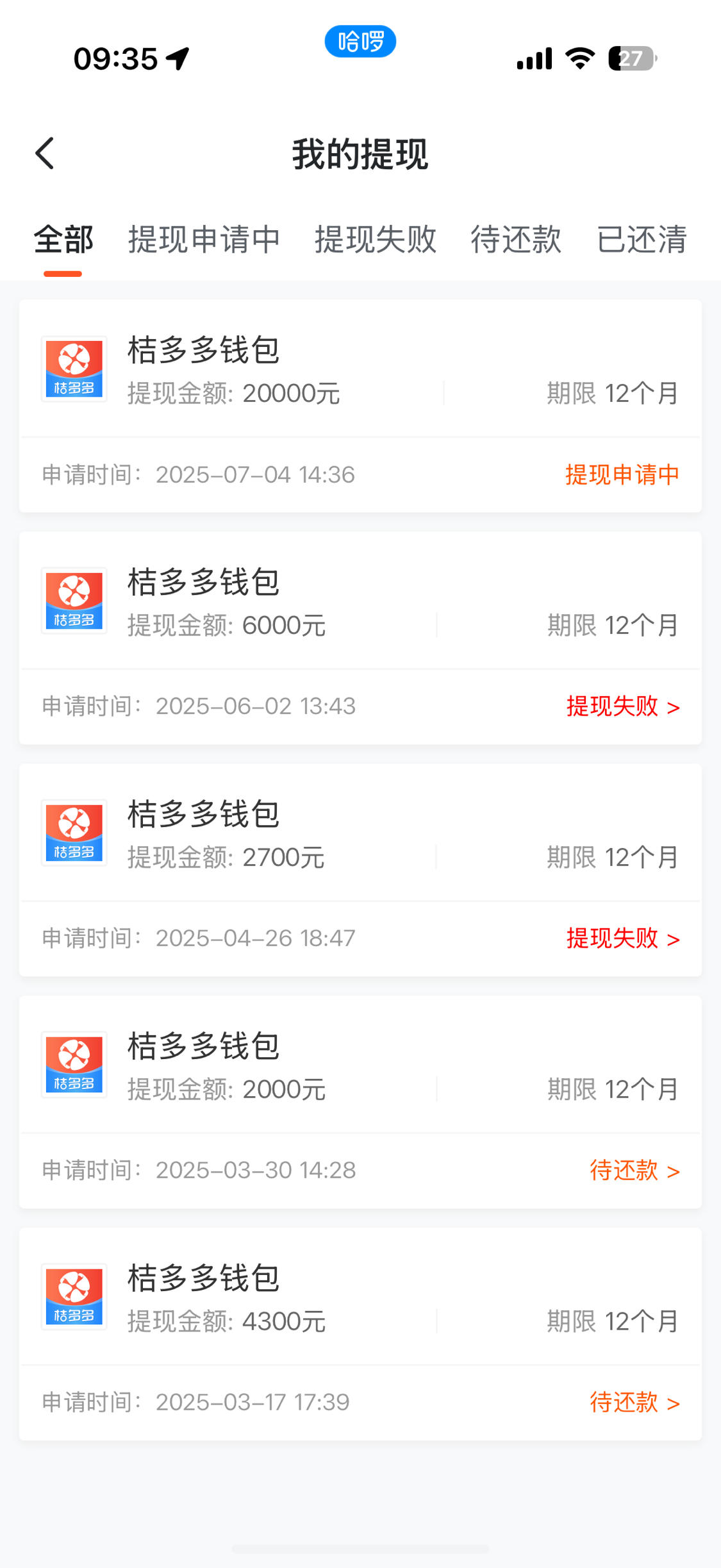
Task: Tap the 哈啰 pill in status bar
Action: point(360,42)
